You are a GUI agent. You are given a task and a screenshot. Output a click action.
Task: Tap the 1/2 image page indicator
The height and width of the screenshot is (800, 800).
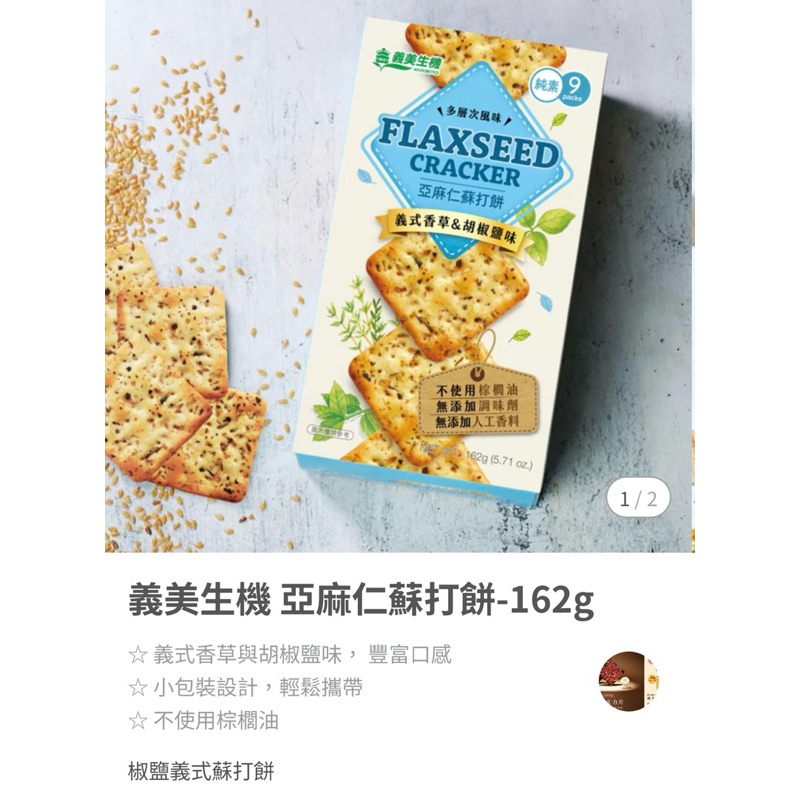(x=638, y=499)
